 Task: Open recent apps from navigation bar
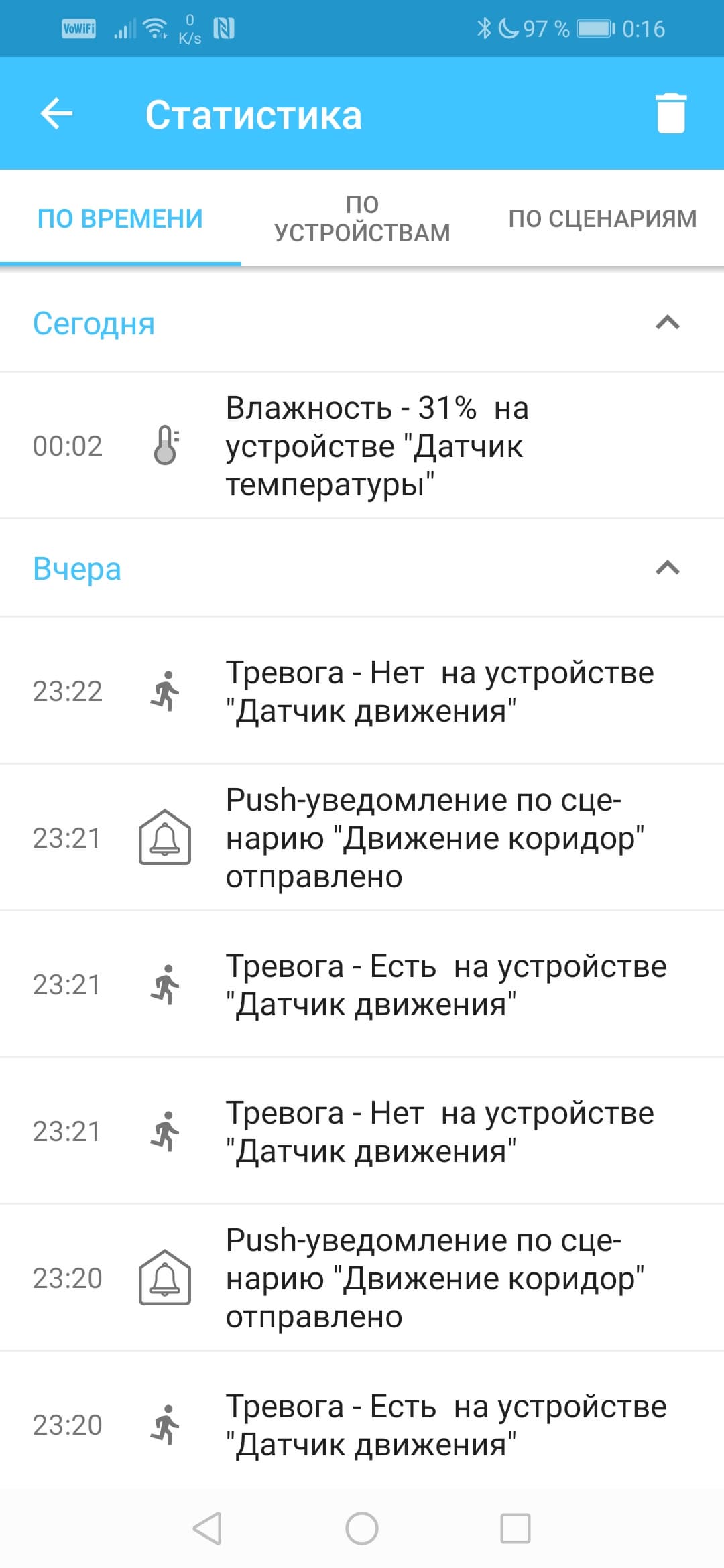tap(516, 1528)
